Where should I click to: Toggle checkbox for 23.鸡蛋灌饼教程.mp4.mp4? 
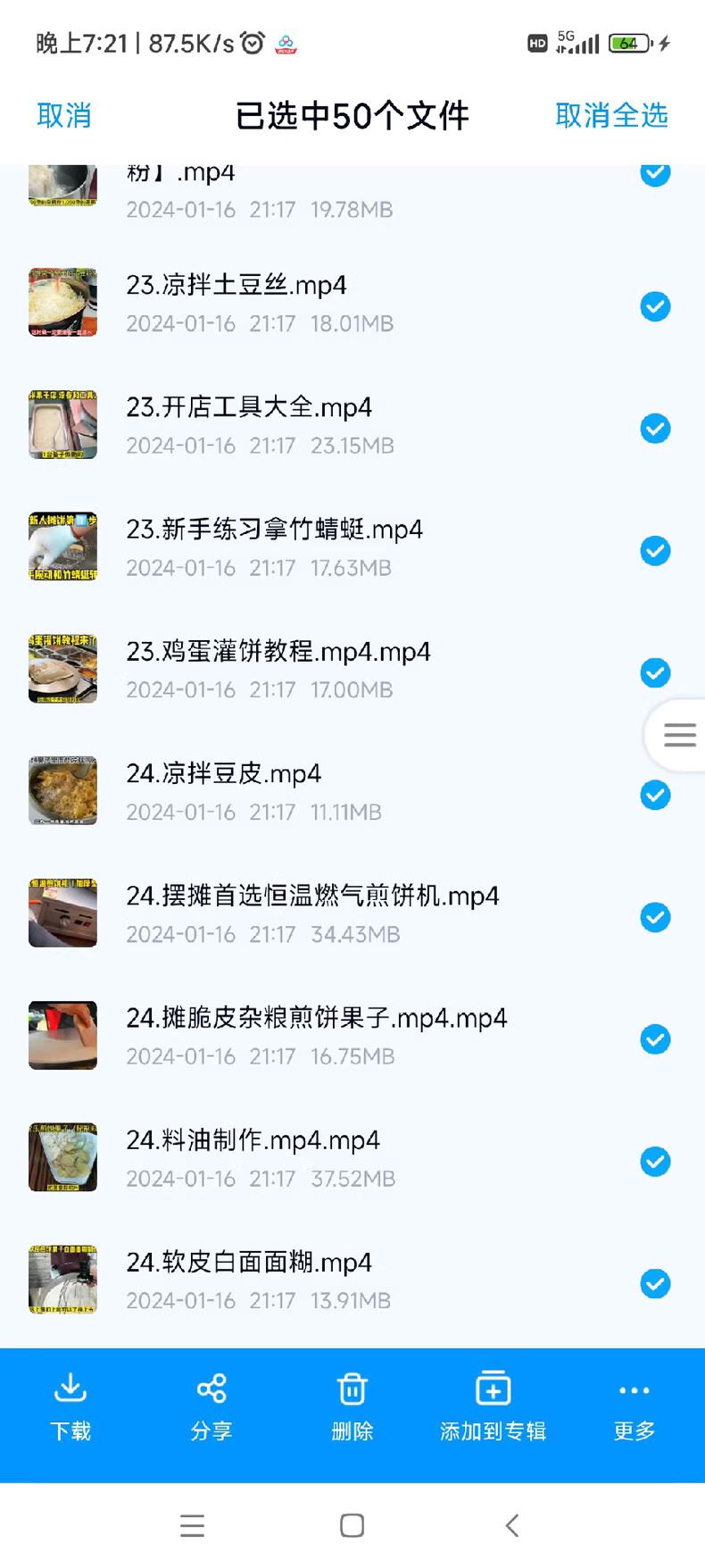pos(655,672)
